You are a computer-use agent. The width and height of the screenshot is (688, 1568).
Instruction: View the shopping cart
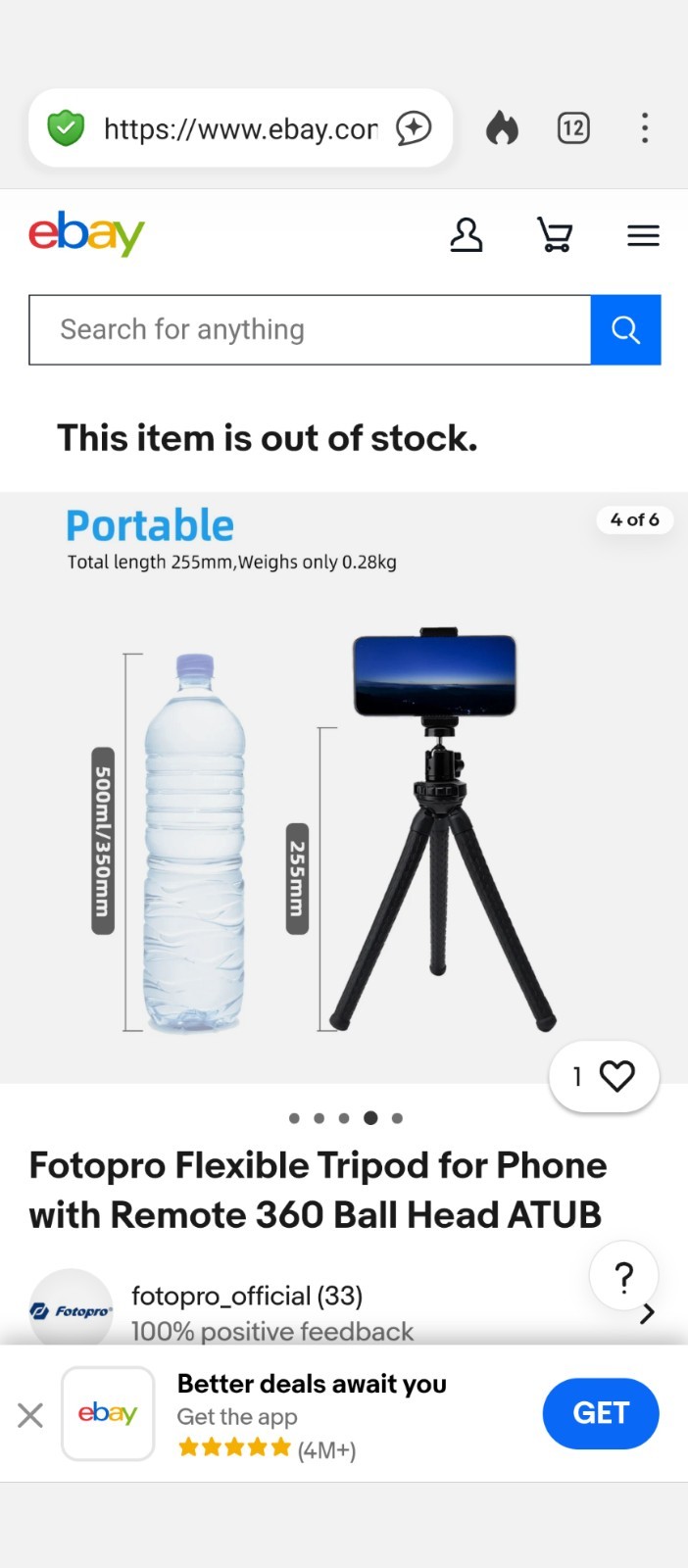(555, 235)
